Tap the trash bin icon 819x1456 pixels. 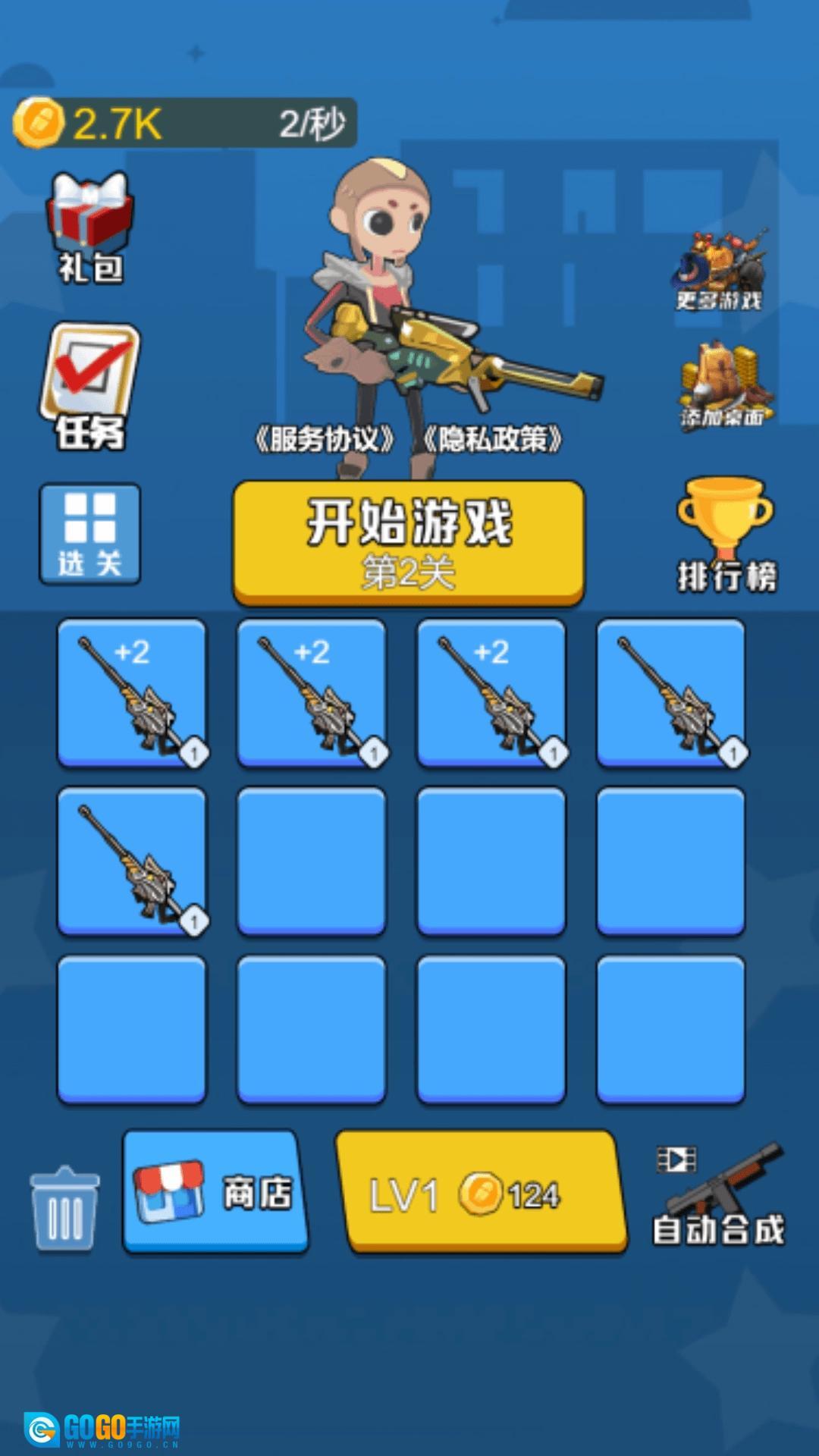pyautogui.click(x=65, y=1209)
